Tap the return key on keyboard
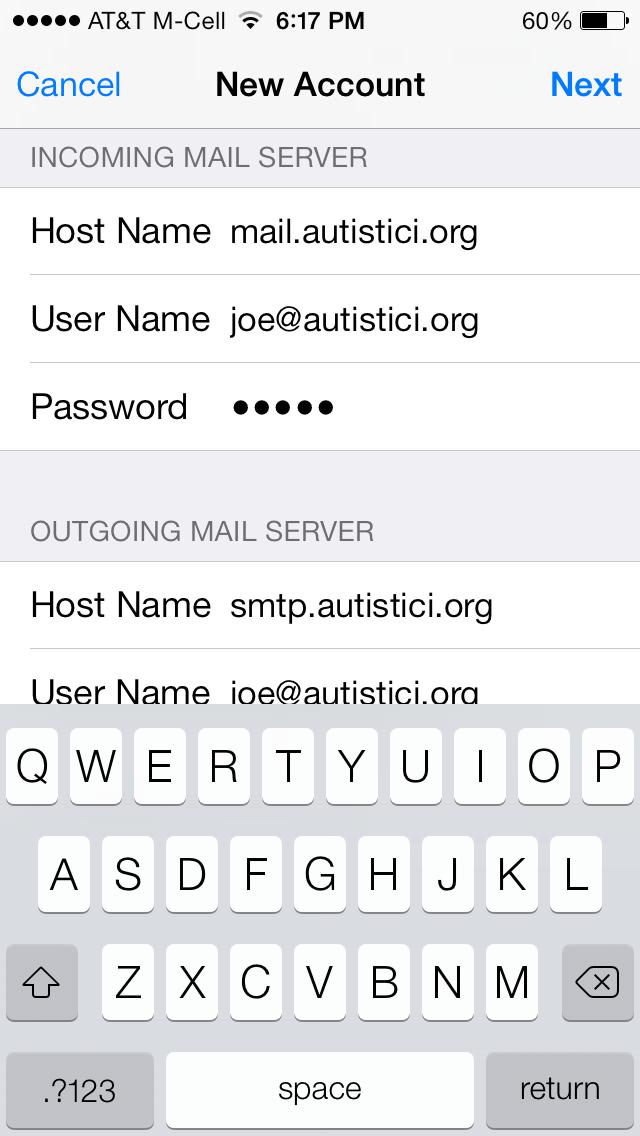 tap(560, 1089)
